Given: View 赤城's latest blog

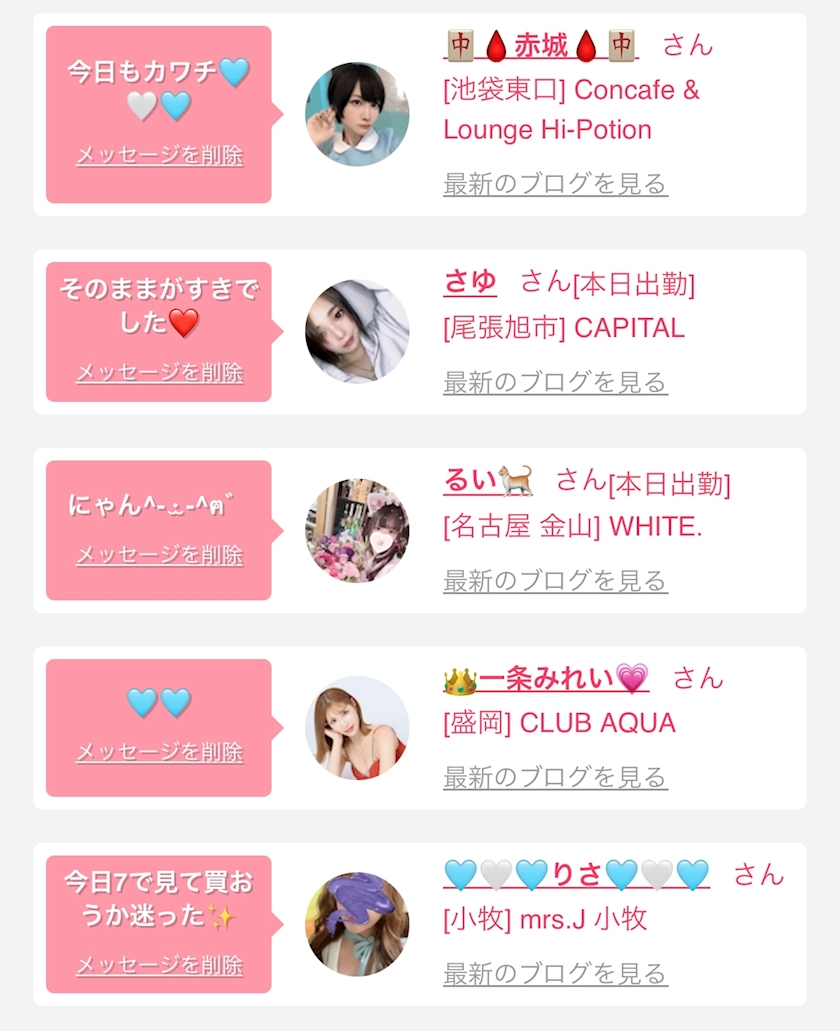Looking at the screenshot, I should click(x=555, y=183).
